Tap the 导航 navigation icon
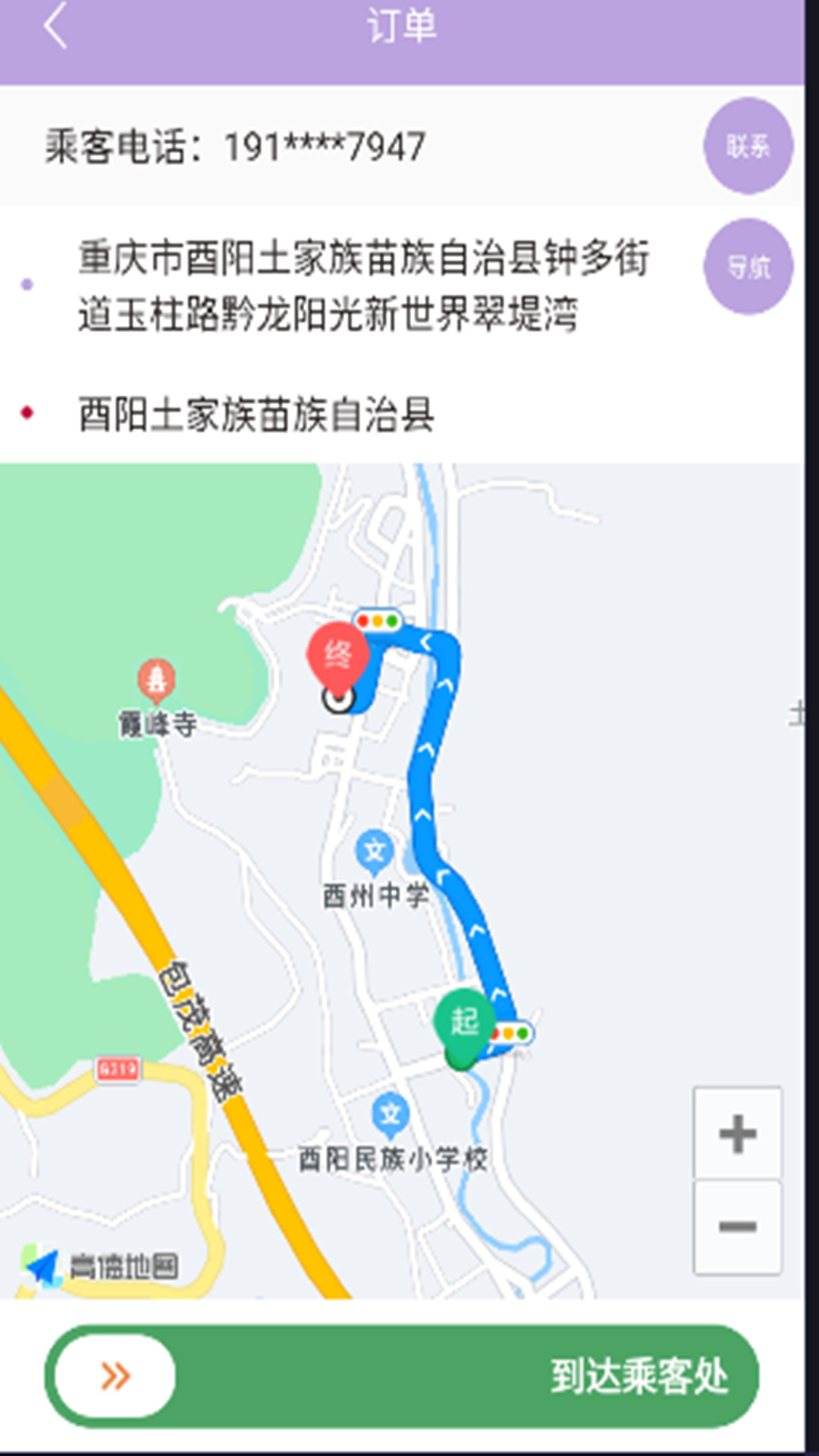Viewport: 819px width, 1456px height. tap(747, 265)
